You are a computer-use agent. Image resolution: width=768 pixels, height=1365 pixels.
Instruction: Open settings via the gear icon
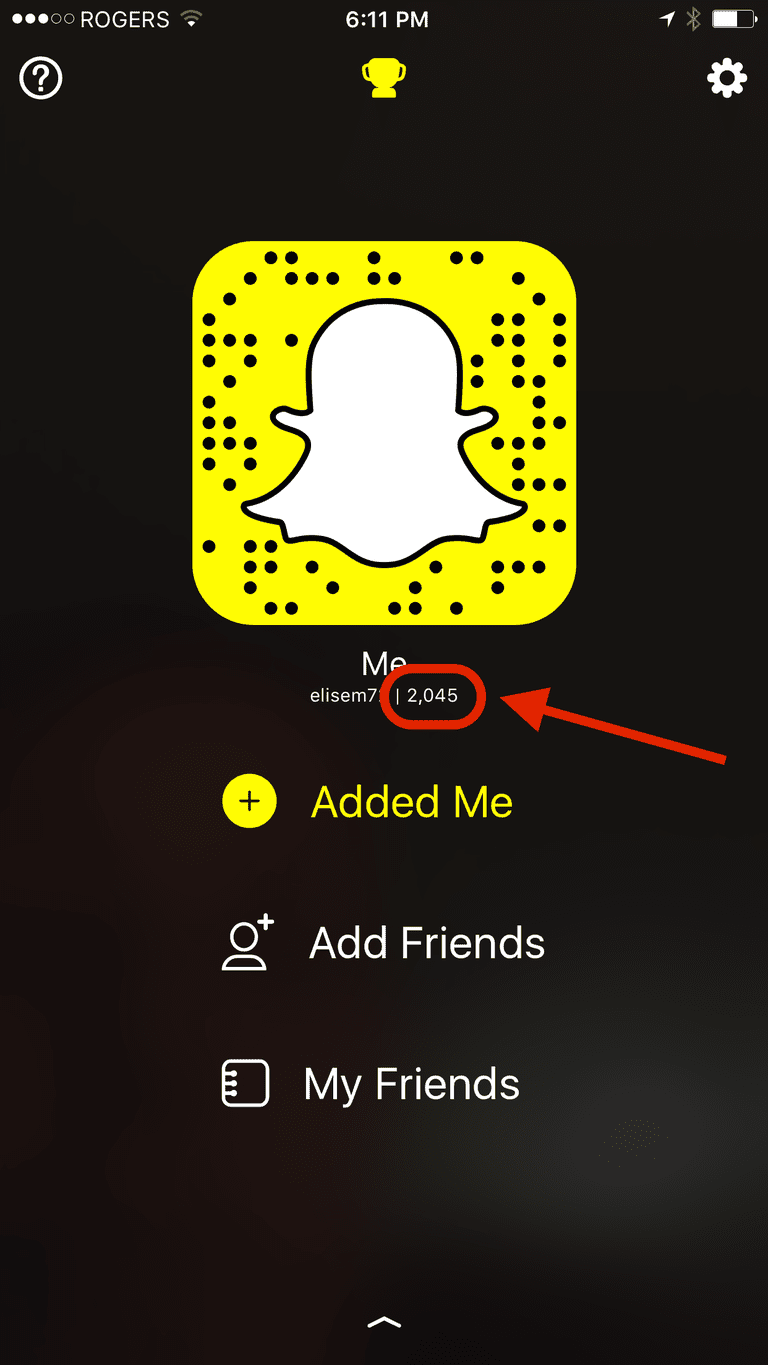coord(727,78)
